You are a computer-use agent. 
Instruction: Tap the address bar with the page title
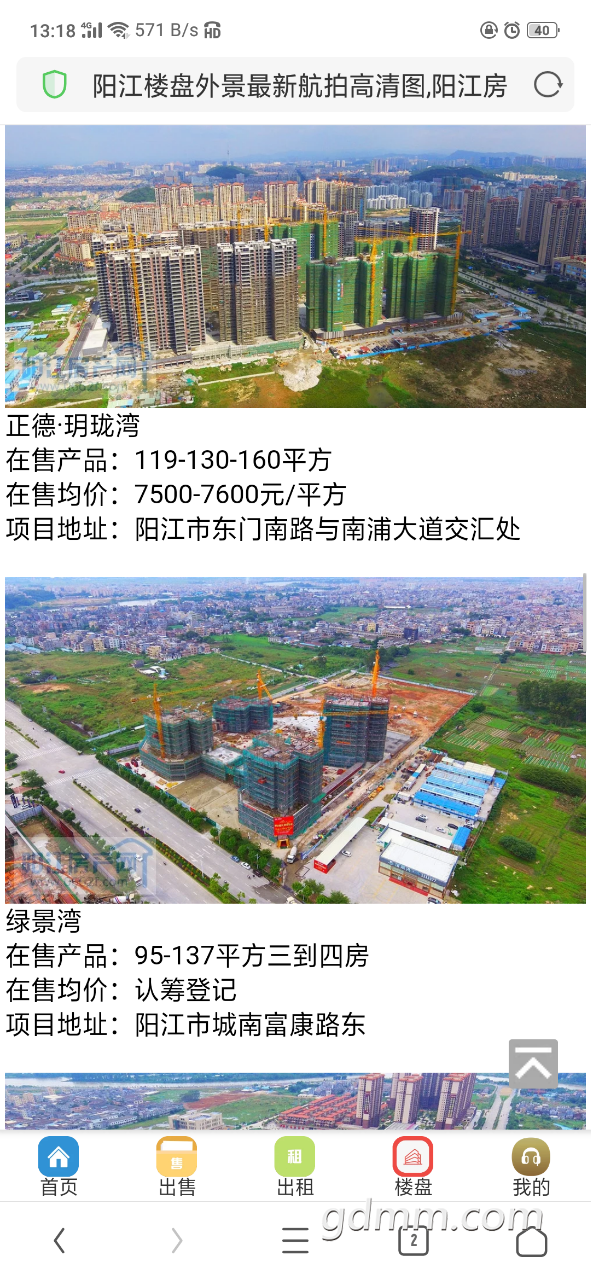(296, 85)
